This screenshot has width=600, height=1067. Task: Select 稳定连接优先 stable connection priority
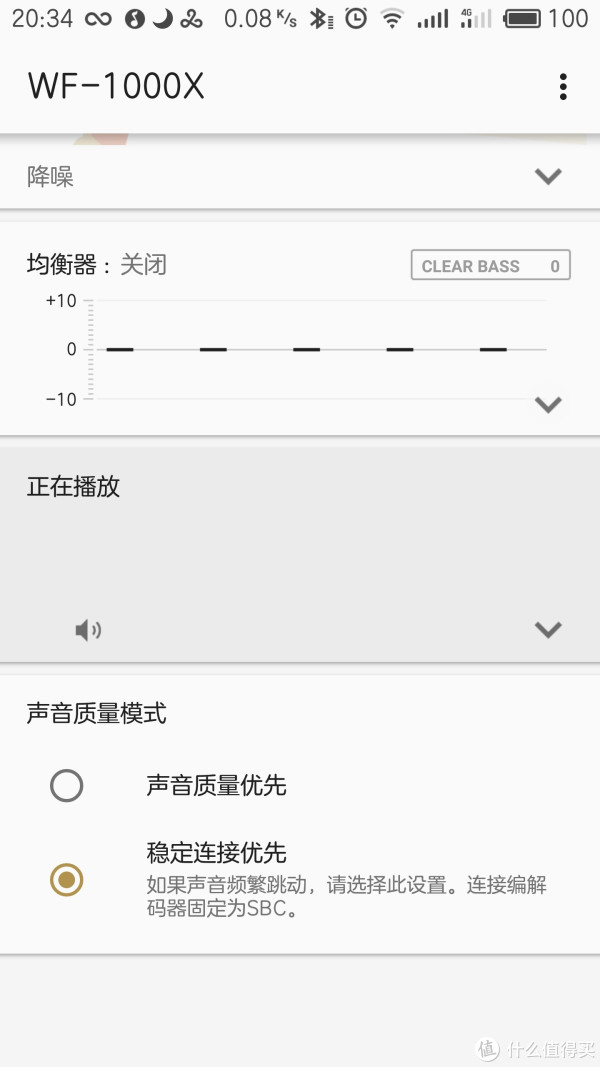pos(67,880)
